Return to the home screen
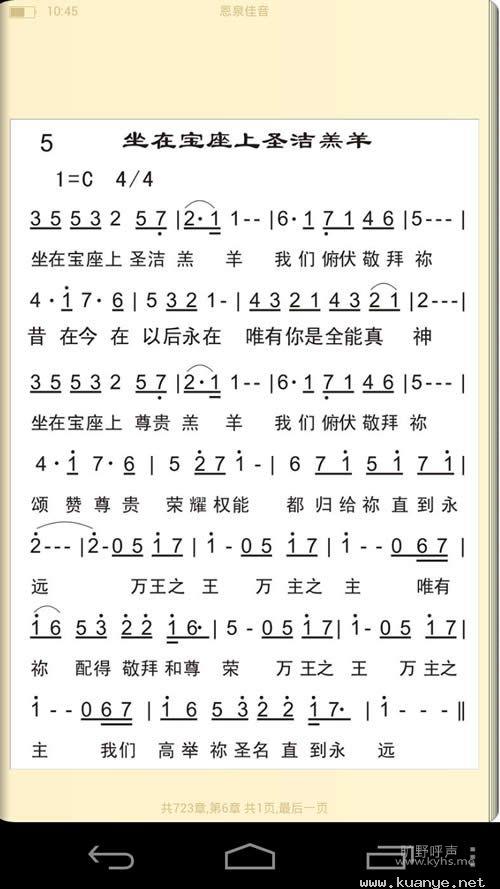This screenshot has width=500, height=889. (x=250, y=856)
